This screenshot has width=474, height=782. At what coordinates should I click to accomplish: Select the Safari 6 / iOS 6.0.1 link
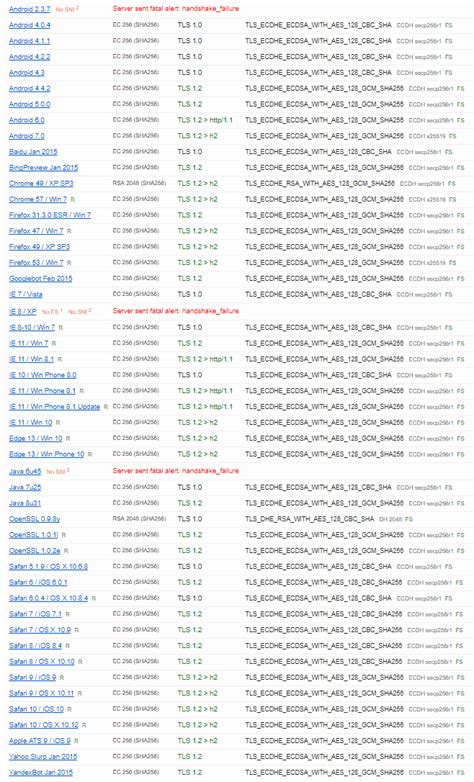pos(38,583)
